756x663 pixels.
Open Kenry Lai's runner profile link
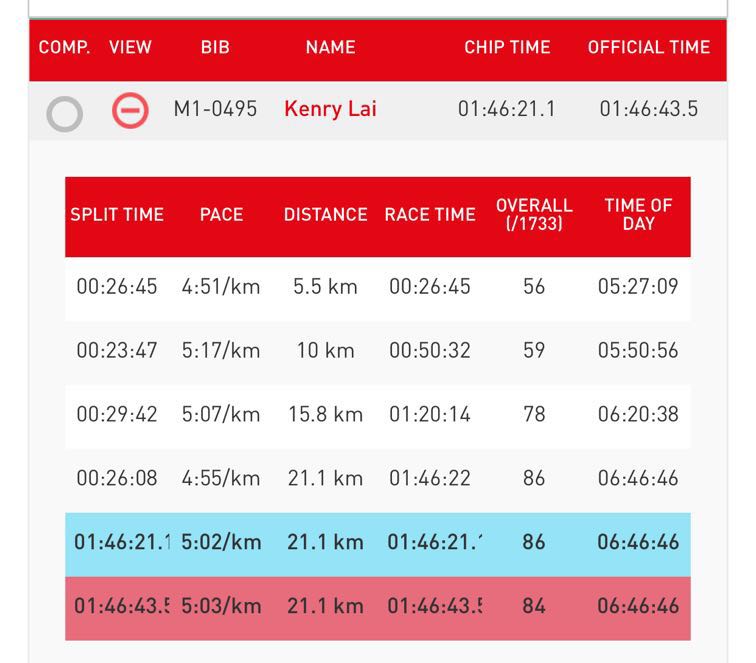coord(330,109)
